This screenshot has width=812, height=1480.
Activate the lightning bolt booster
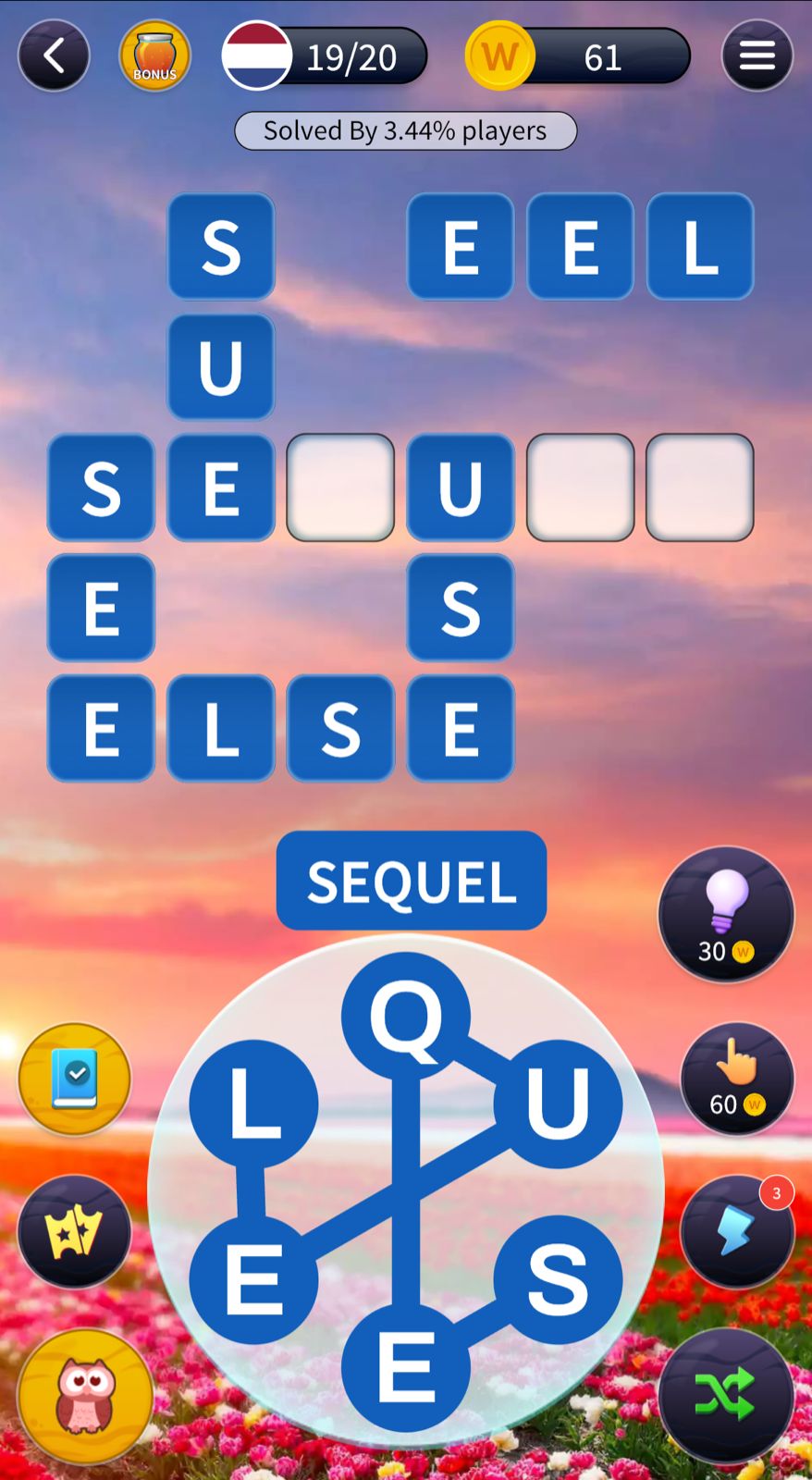(x=736, y=1231)
